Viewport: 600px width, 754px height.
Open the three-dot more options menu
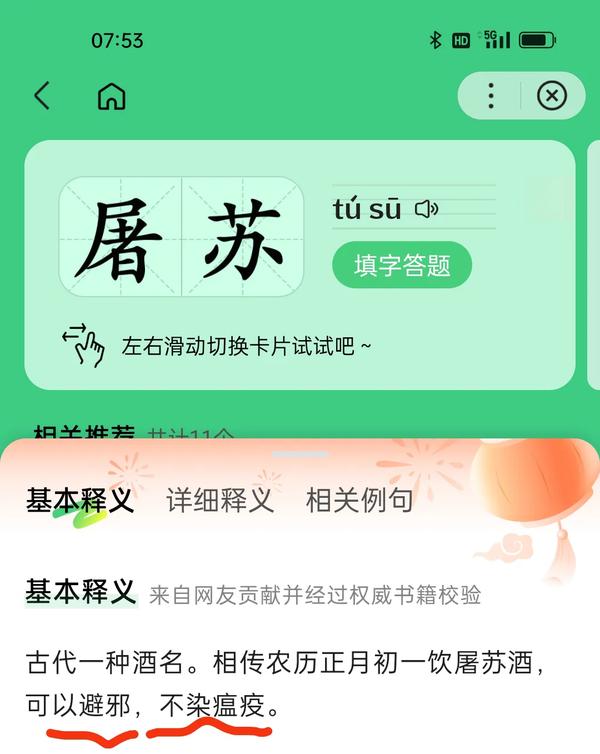coord(490,96)
